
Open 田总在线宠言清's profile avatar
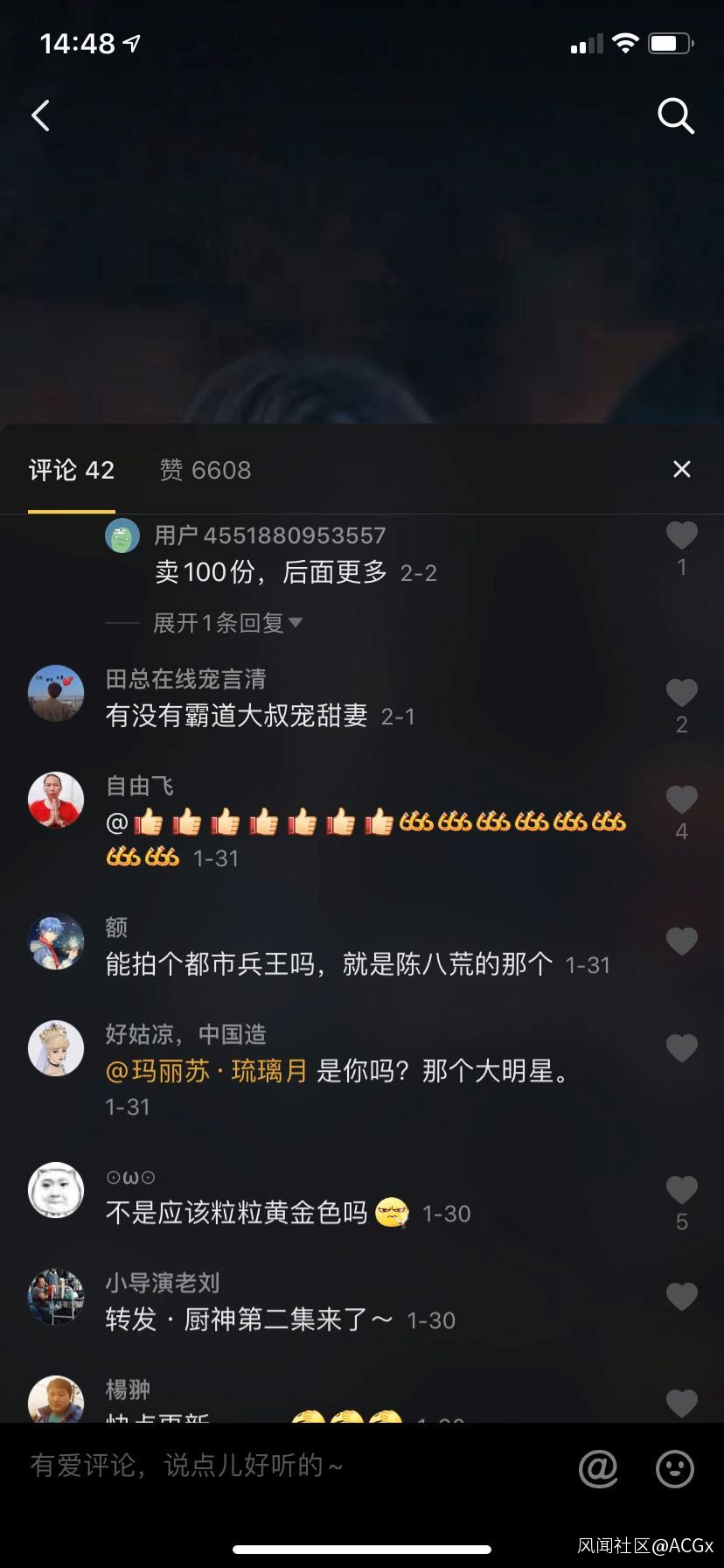[56, 694]
